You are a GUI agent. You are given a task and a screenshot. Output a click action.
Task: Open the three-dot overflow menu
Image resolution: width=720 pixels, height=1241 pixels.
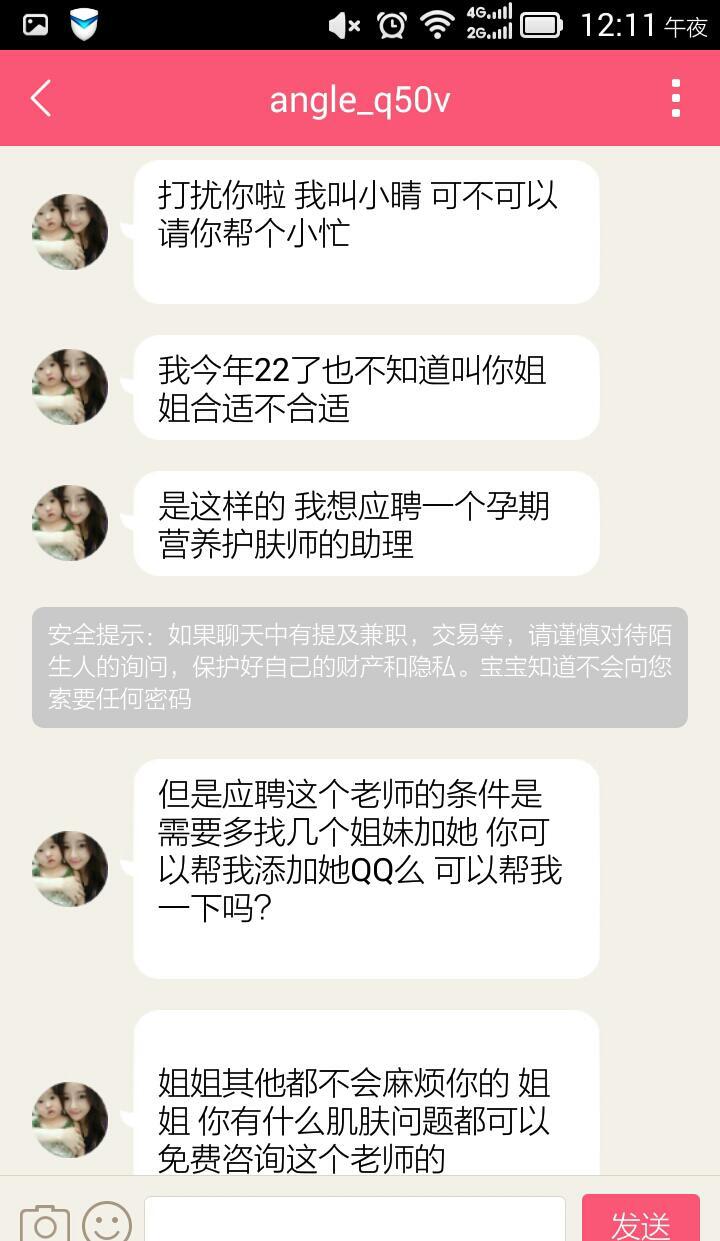click(676, 99)
